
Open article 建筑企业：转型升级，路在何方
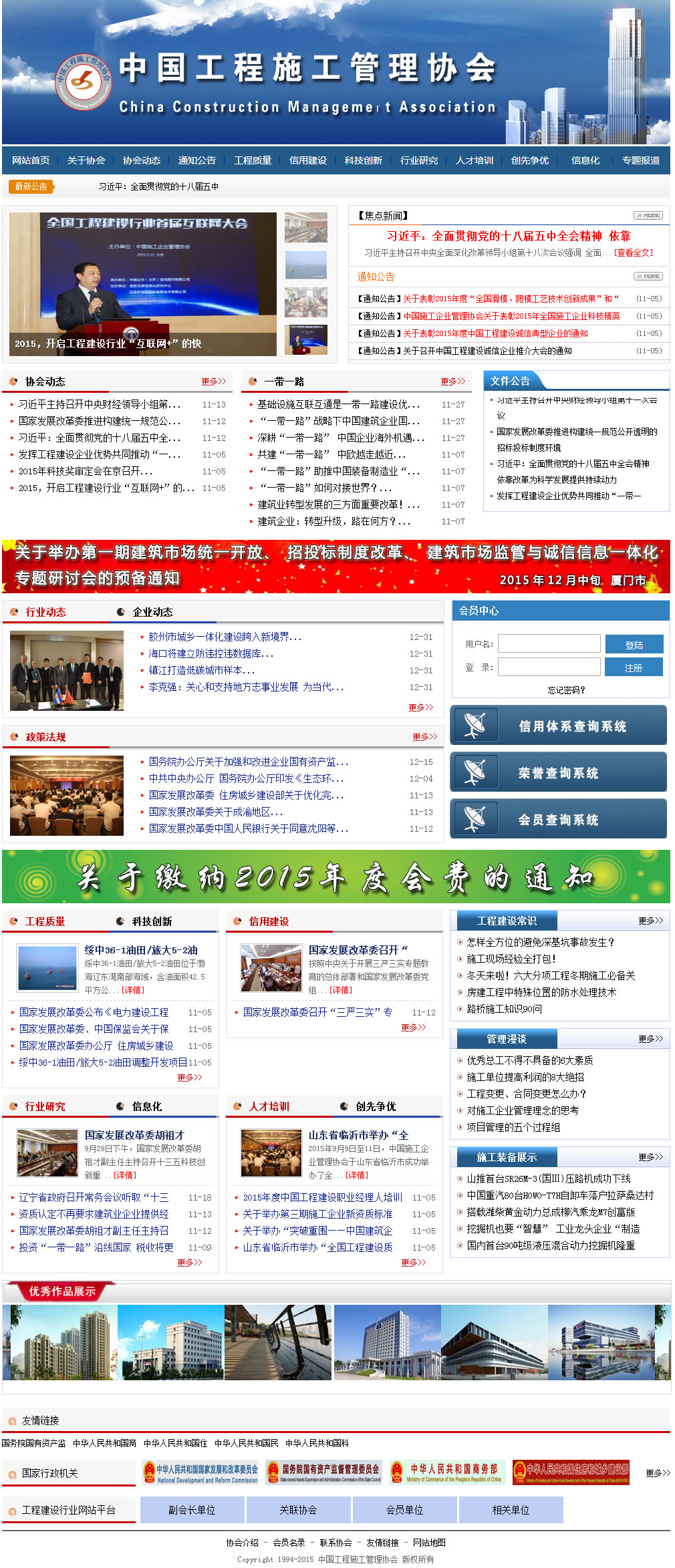click(x=333, y=521)
